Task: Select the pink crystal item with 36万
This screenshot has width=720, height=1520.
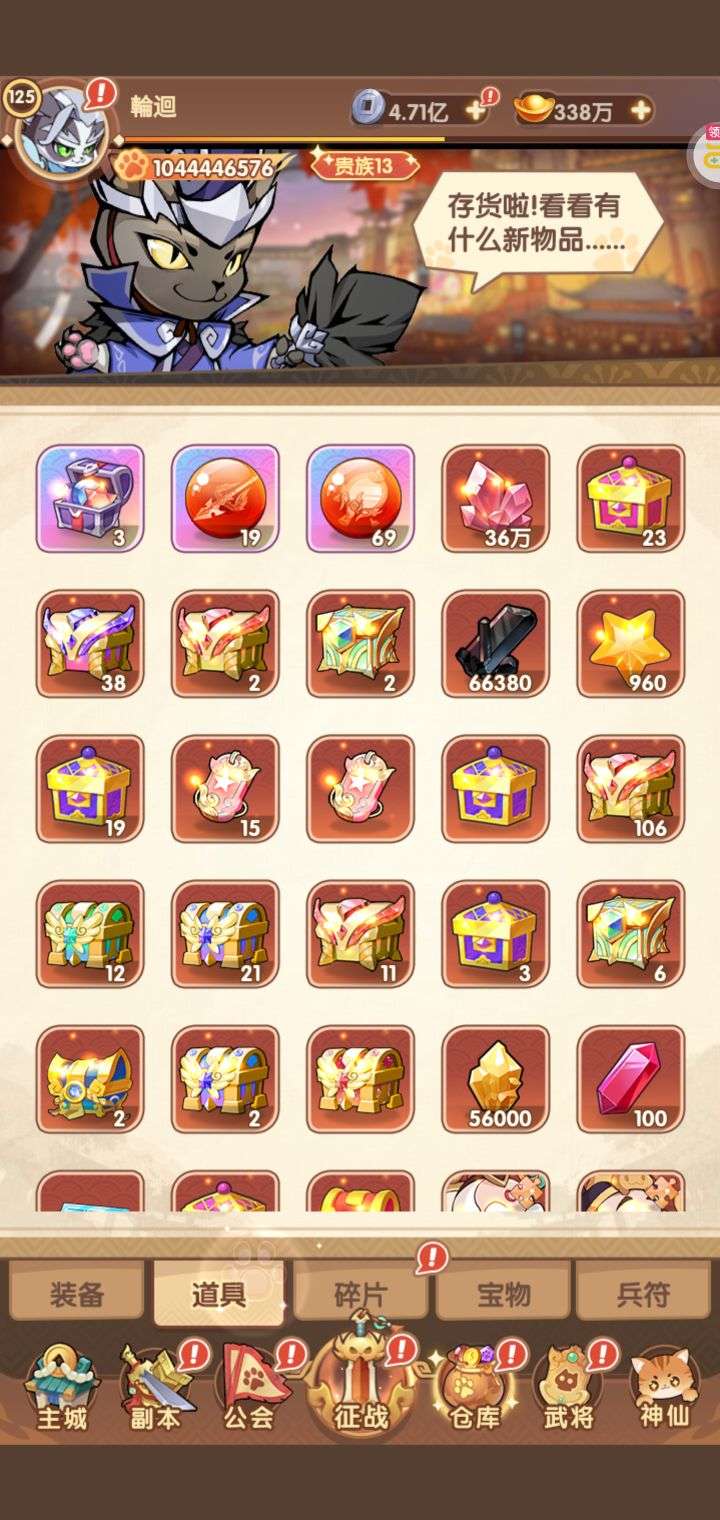Action: [496, 499]
